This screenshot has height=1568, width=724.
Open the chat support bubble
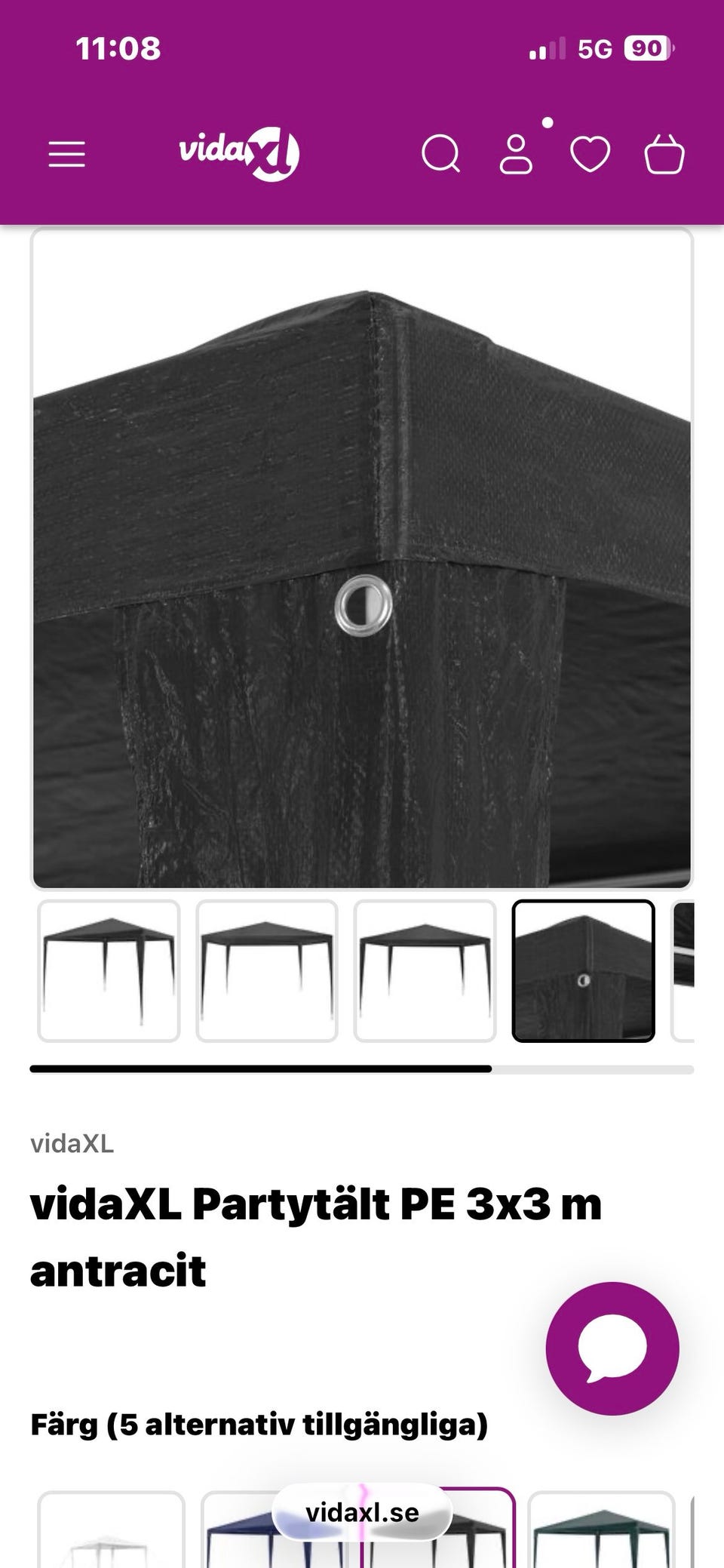tap(612, 1348)
